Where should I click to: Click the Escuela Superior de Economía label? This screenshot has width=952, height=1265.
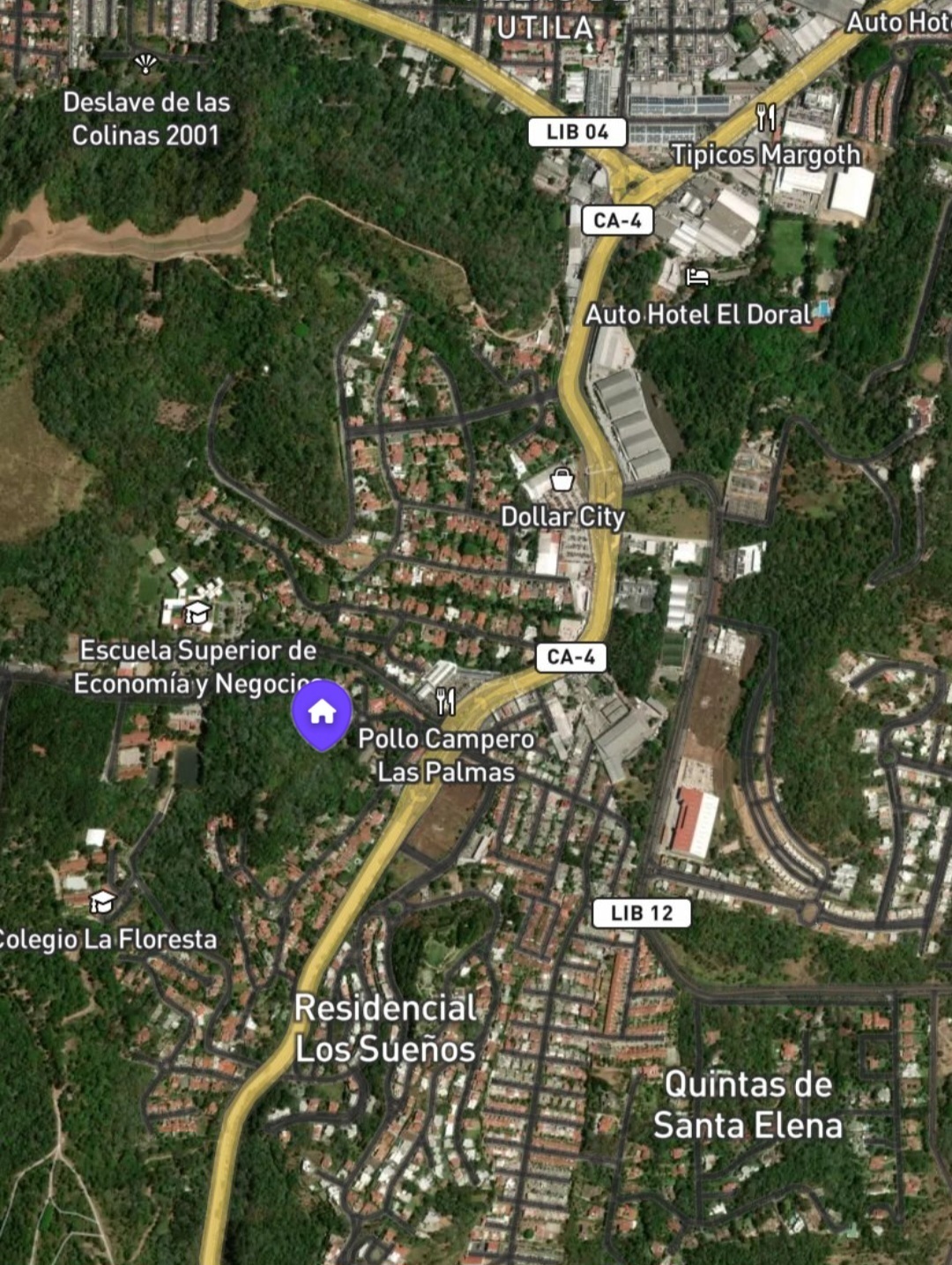[197, 666]
